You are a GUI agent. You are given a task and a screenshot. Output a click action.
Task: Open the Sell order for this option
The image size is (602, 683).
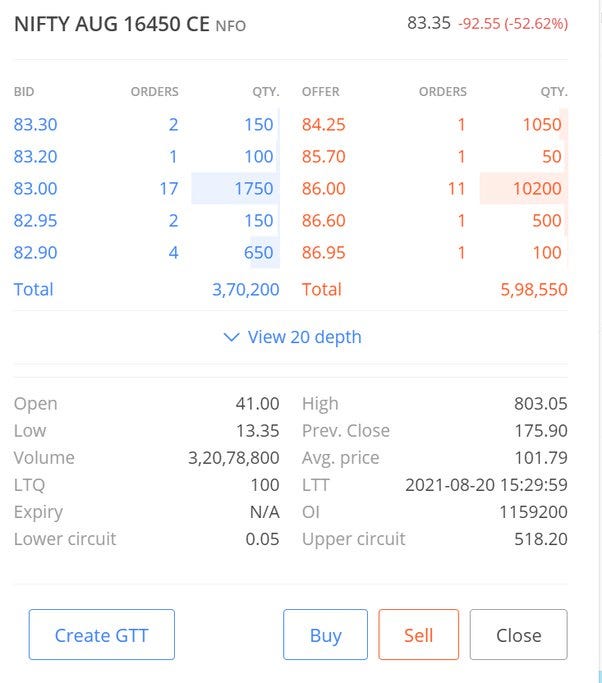click(418, 635)
